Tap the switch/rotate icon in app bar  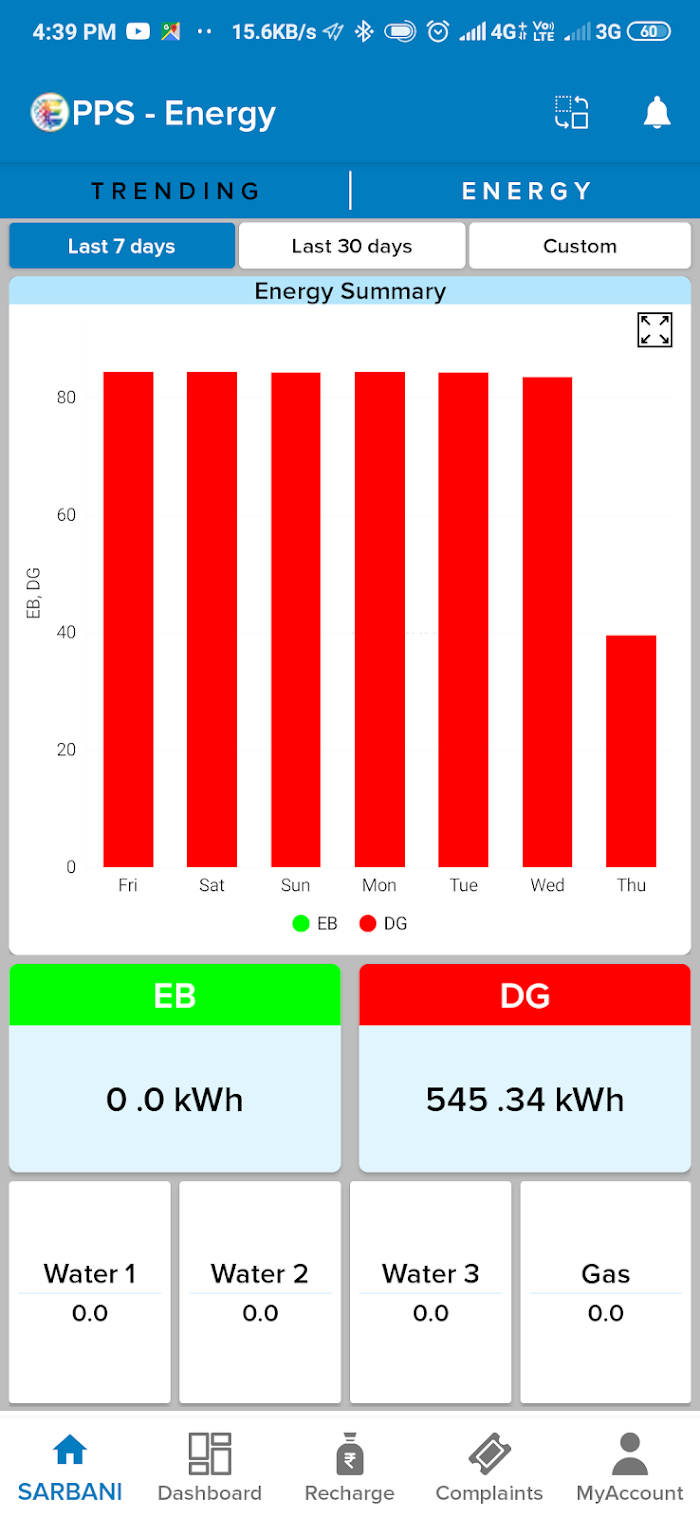(572, 112)
